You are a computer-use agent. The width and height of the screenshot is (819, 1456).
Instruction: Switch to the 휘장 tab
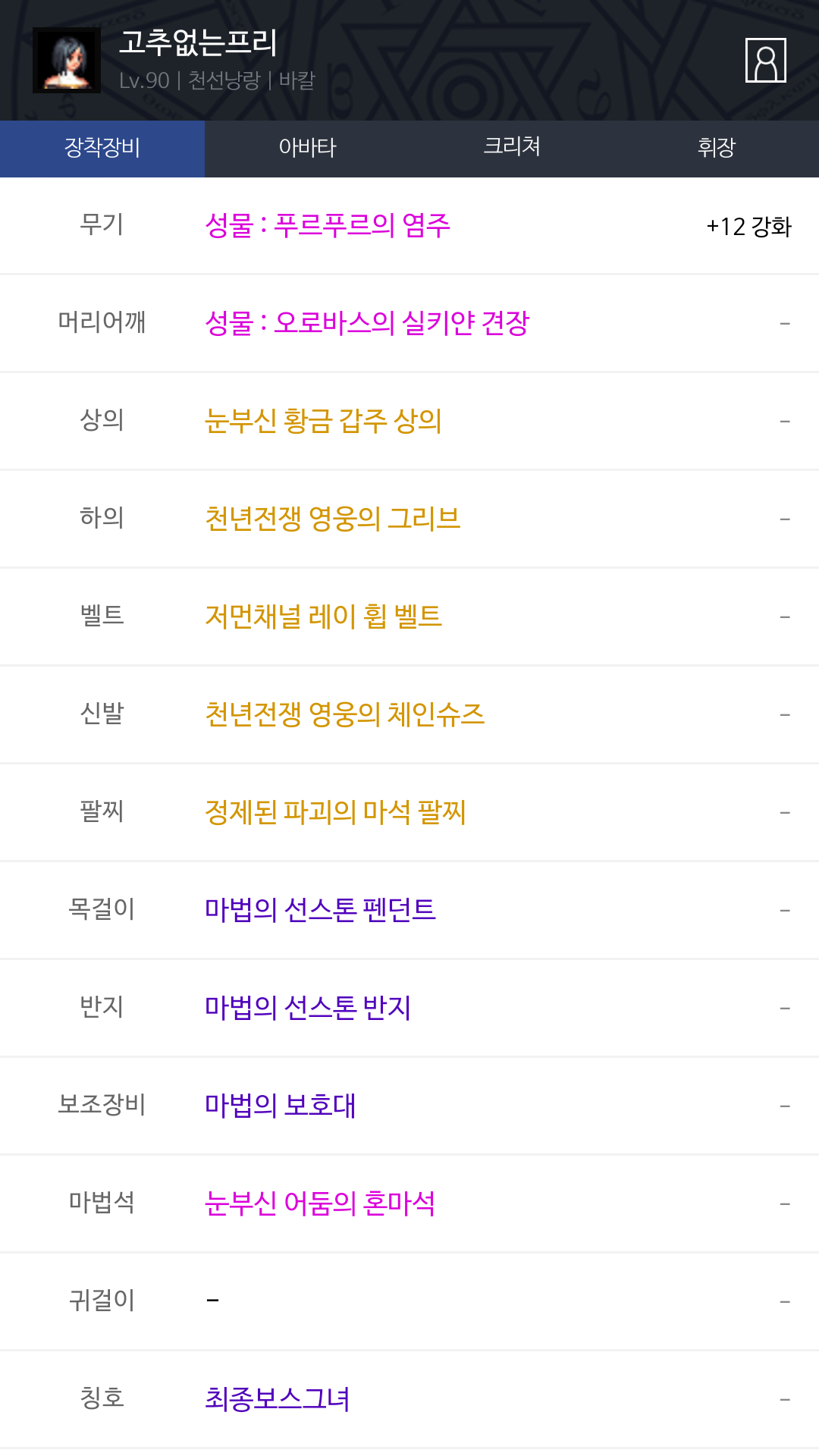click(x=717, y=148)
